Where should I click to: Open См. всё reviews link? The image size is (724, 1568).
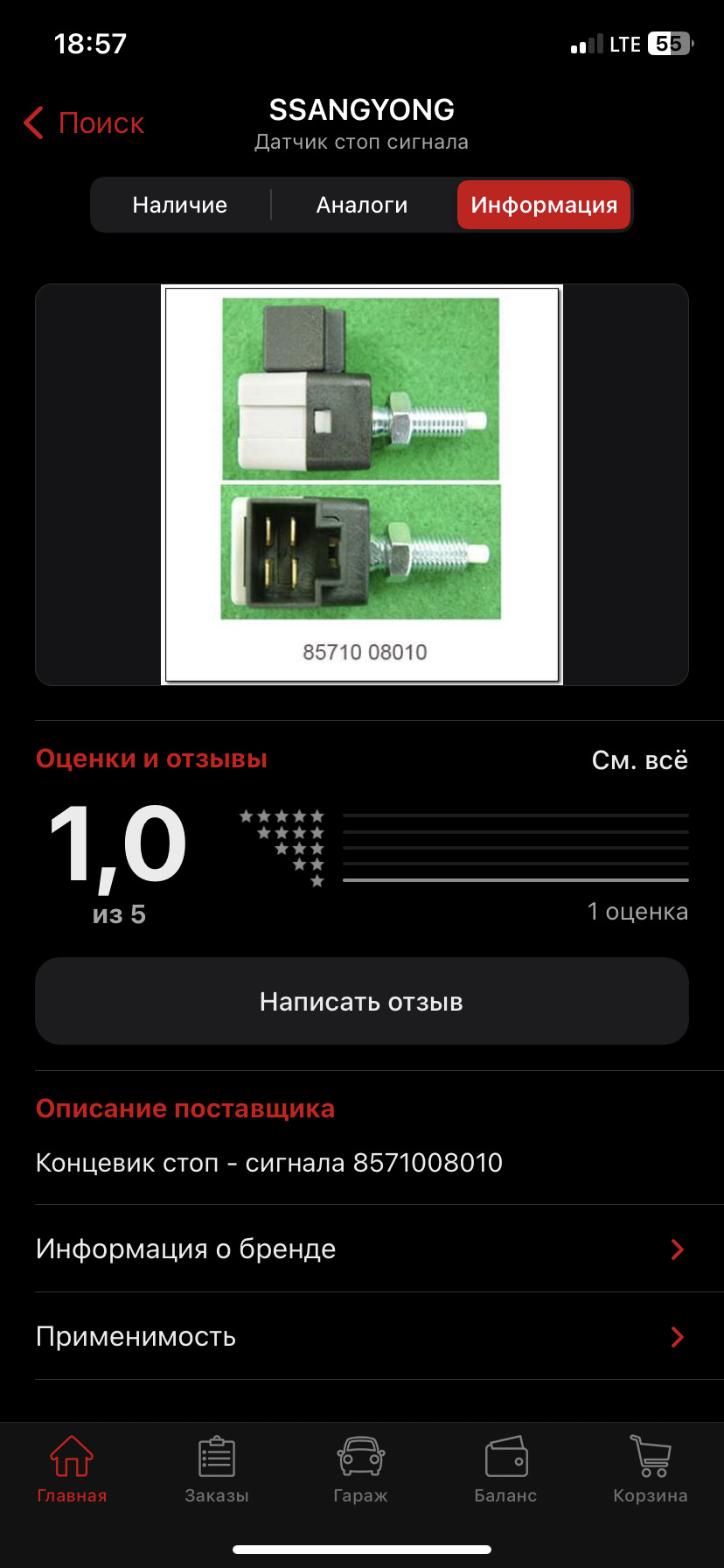pyautogui.click(x=639, y=760)
